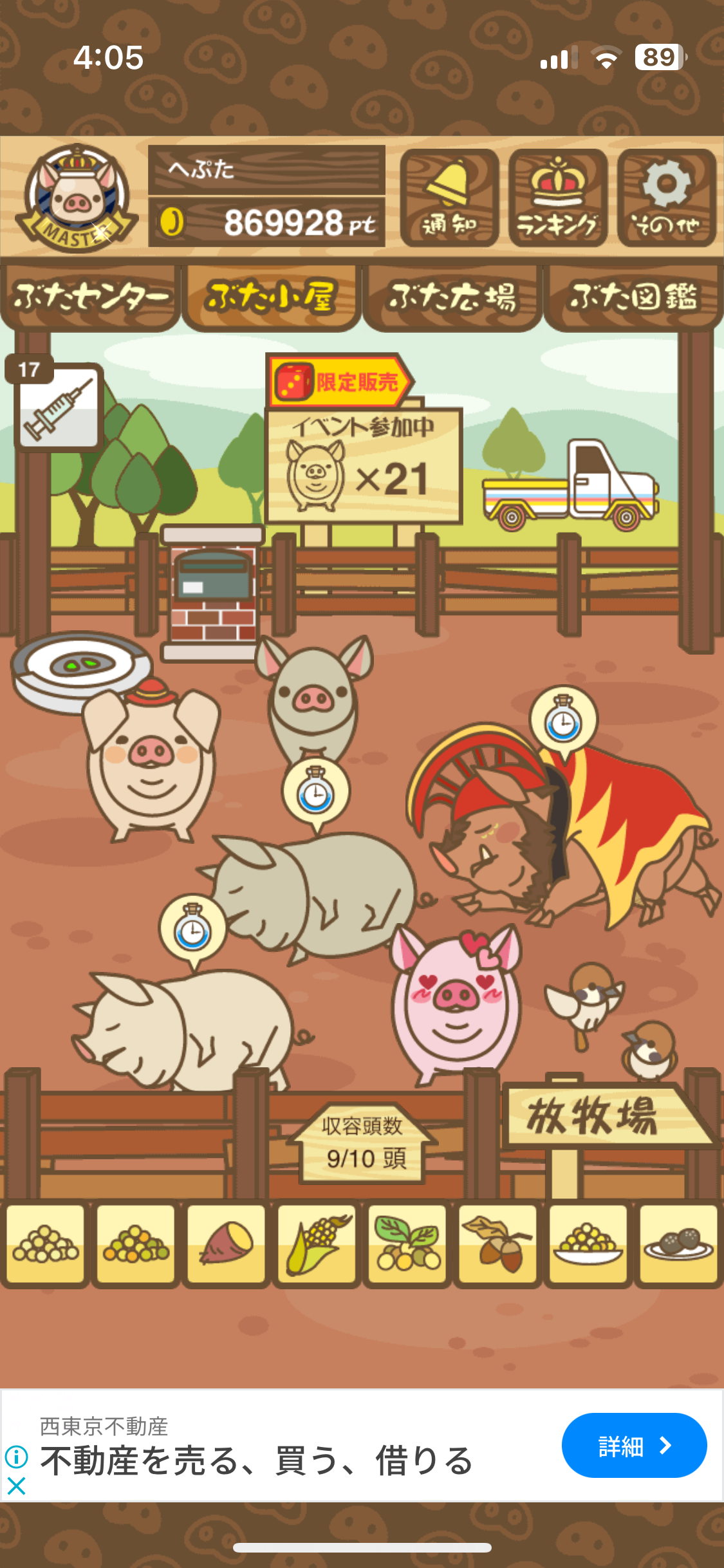Image resolution: width=724 pixels, height=1568 pixels.
Task: Open the mailbox on the fence
Action: coord(214,581)
